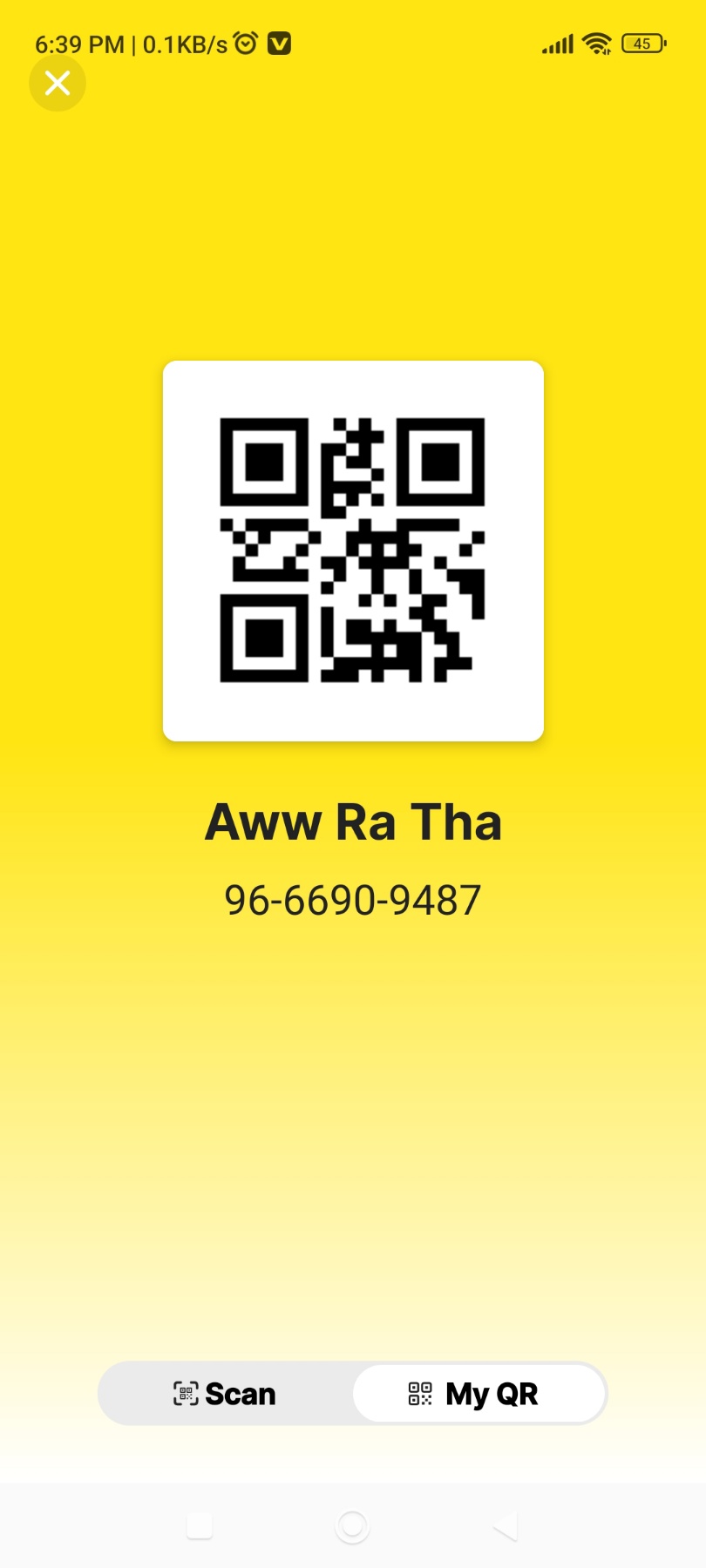Select the My QR tab

coord(478,1394)
